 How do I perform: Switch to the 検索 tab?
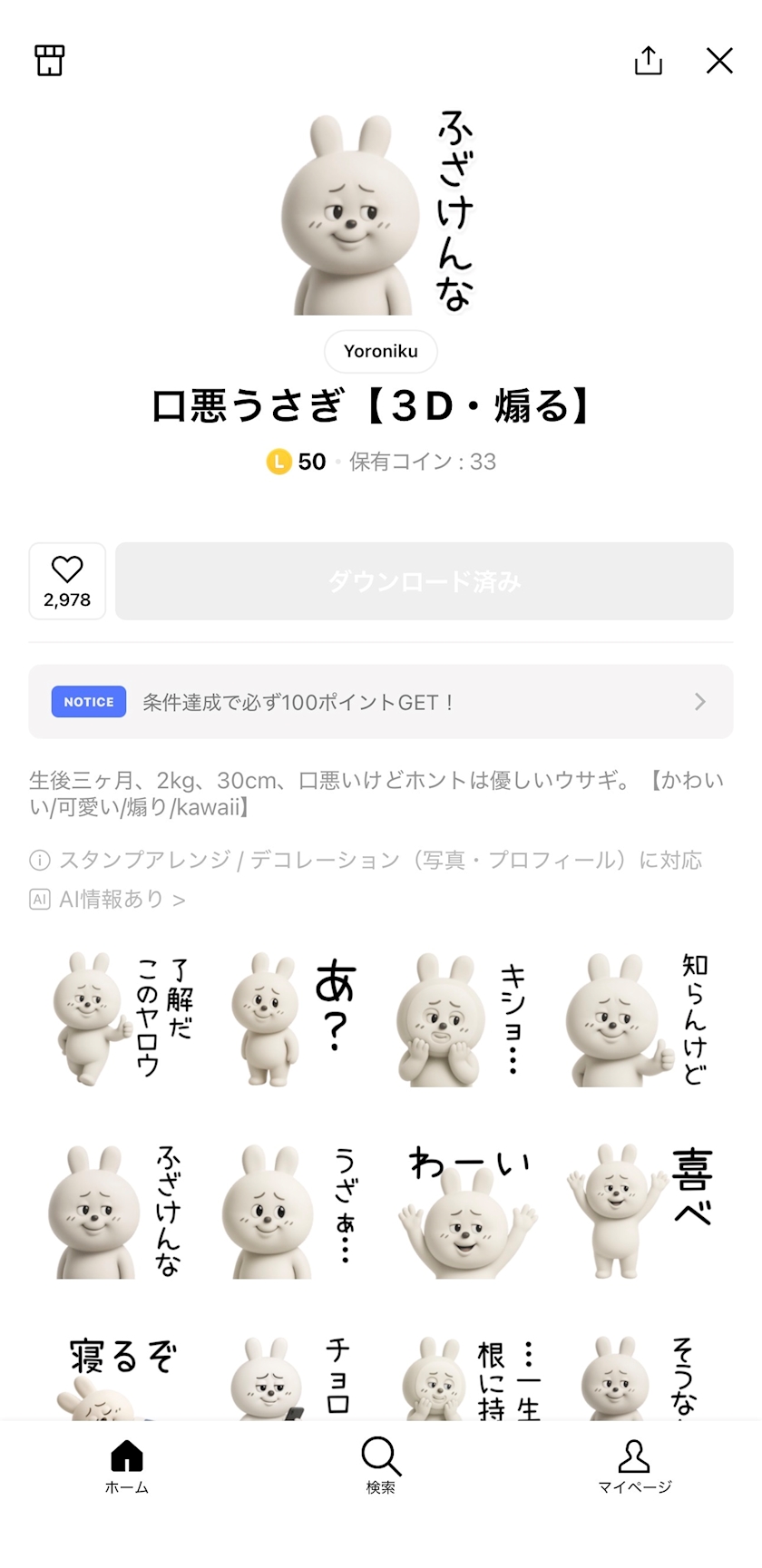coord(381,1466)
